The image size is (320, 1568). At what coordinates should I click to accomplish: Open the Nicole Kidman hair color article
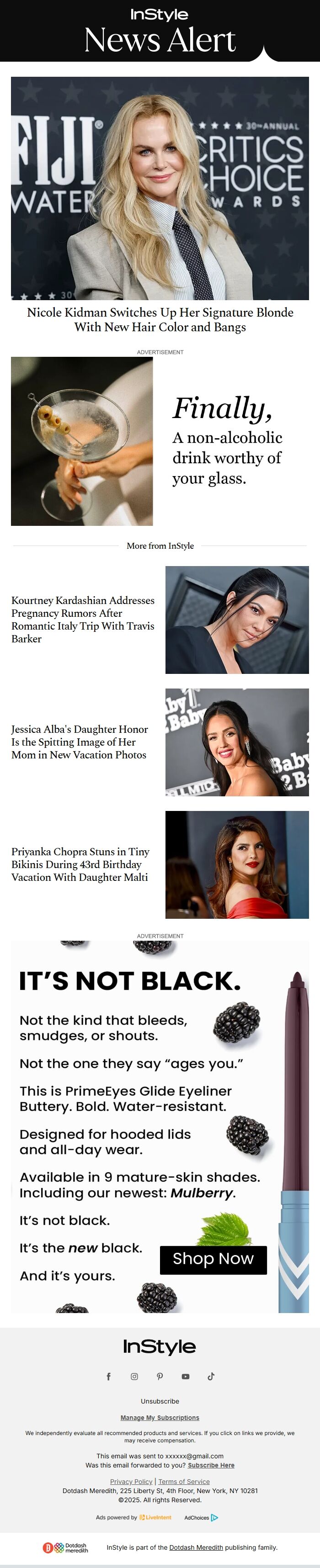tap(160, 319)
